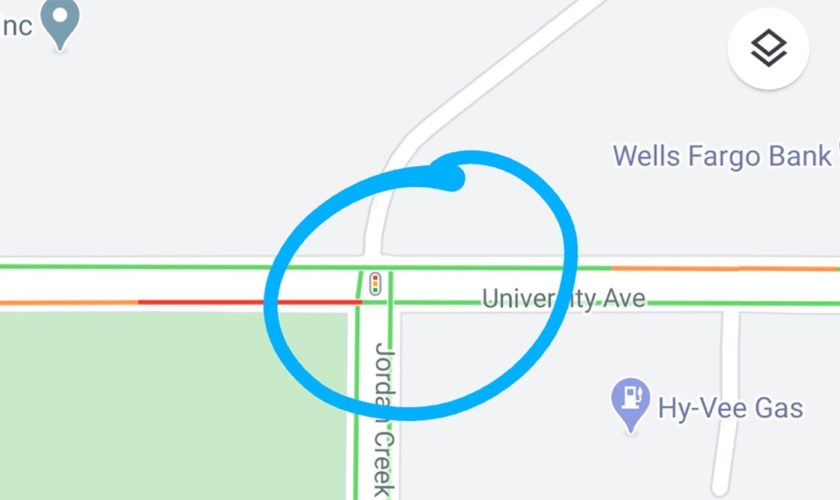Open the map layers button

(767, 48)
